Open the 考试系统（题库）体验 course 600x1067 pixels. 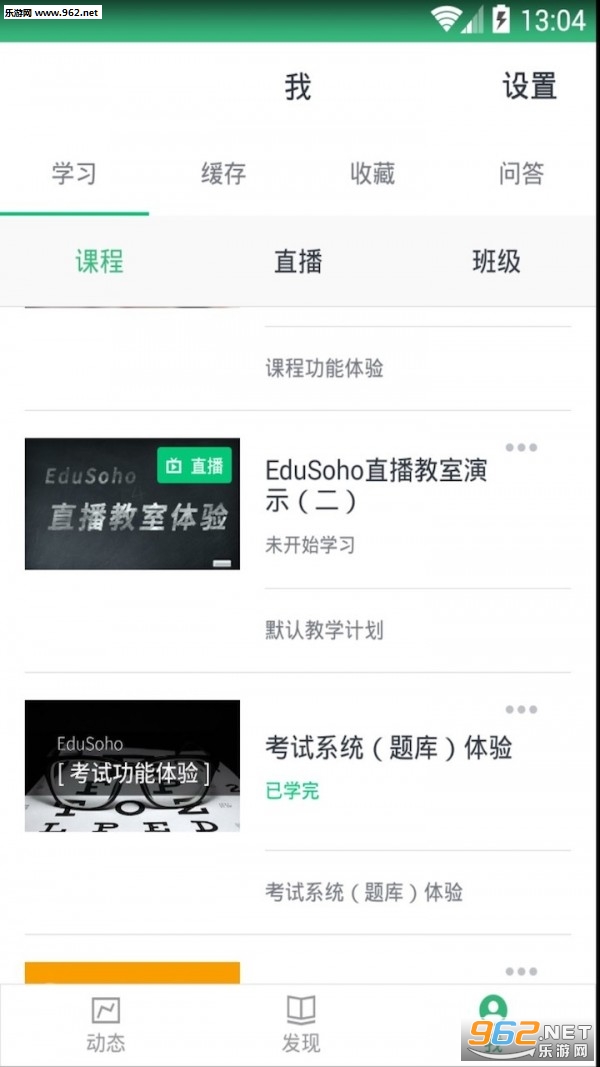click(388, 748)
